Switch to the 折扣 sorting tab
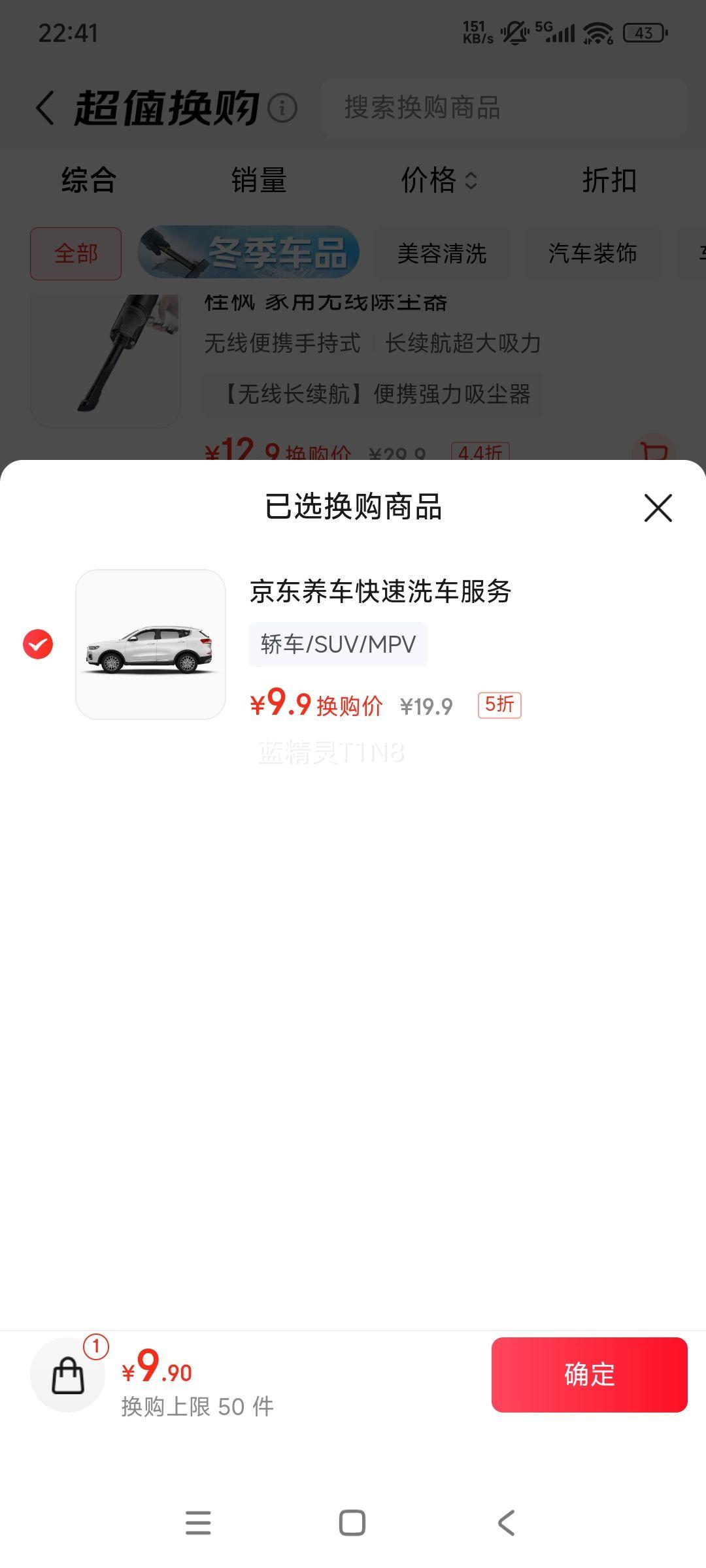706x1568 pixels. (611, 182)
